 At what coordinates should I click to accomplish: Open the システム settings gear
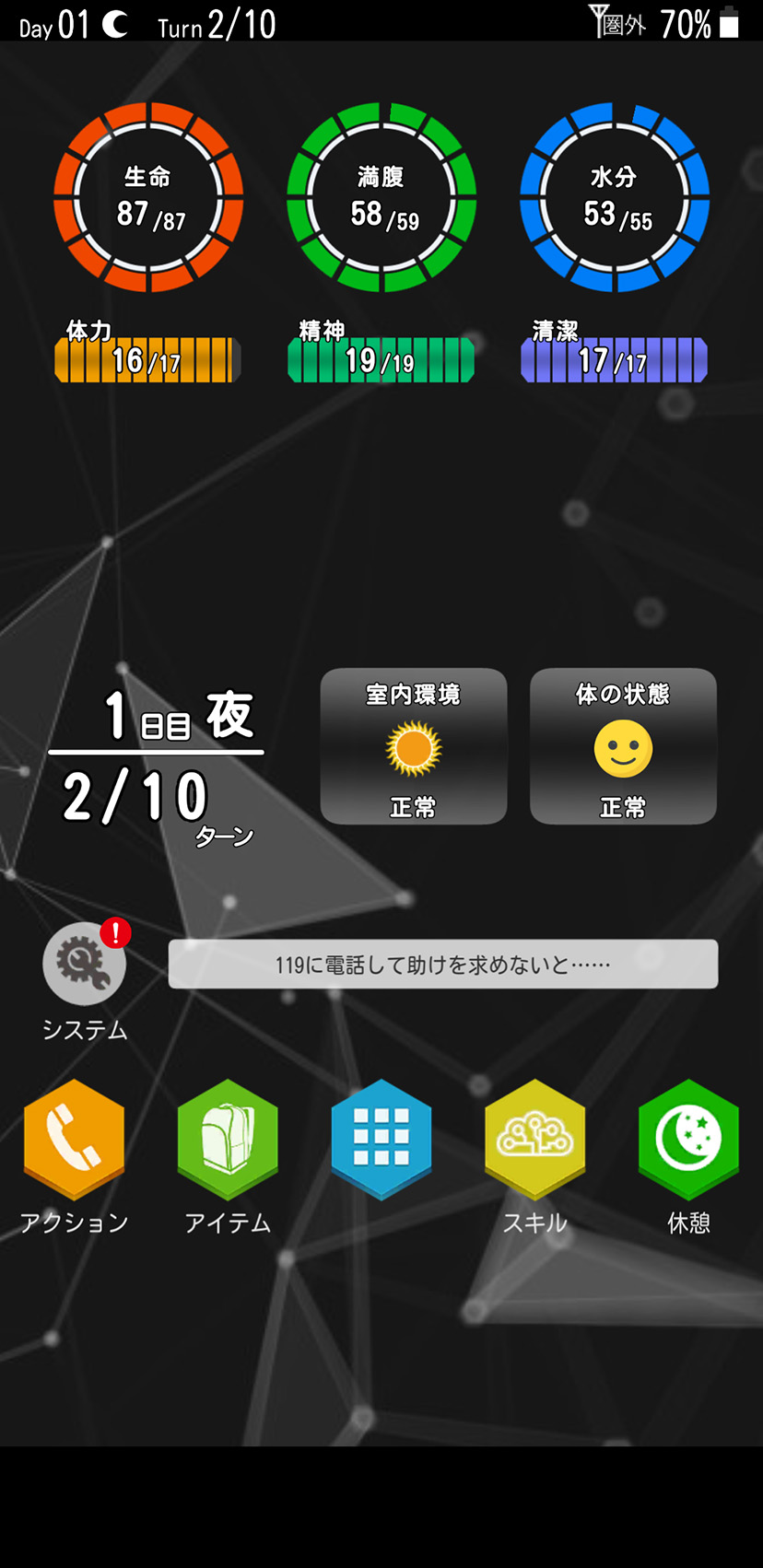84,965
